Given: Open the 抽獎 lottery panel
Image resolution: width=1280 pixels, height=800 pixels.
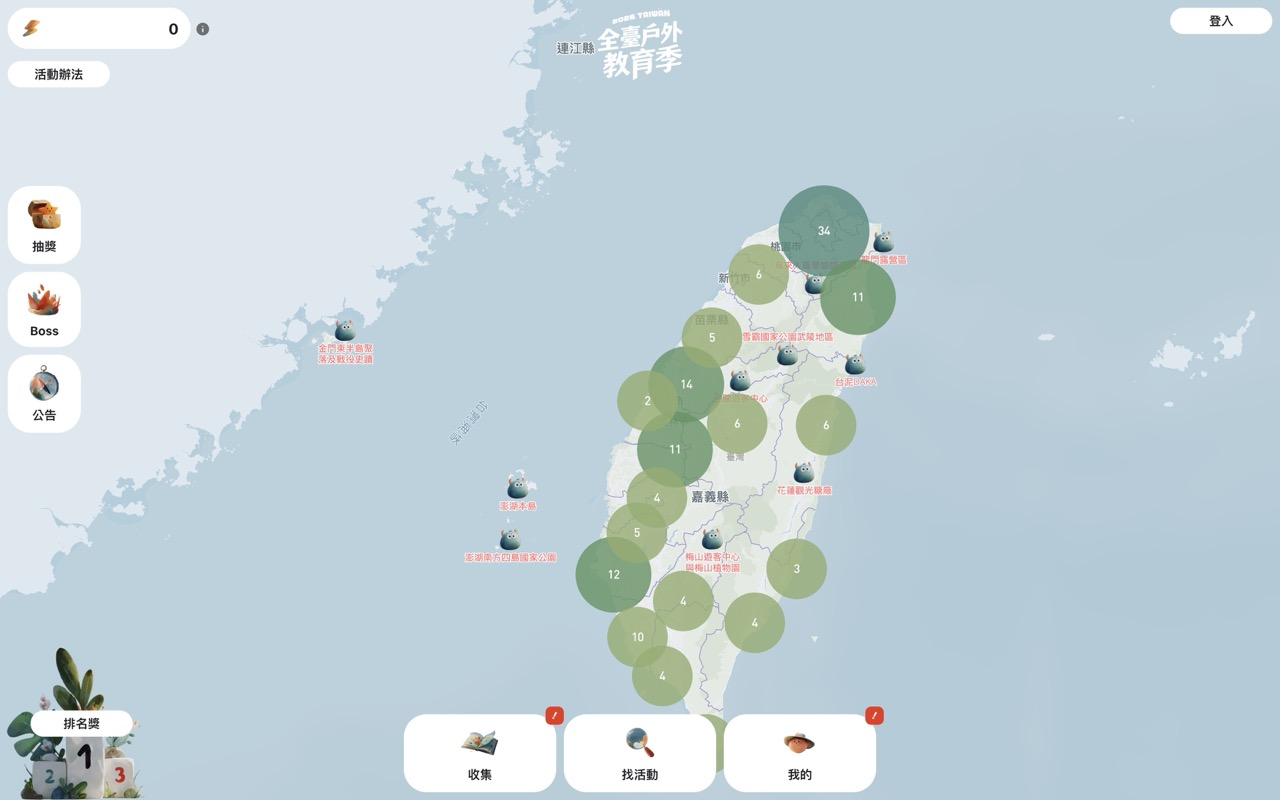Looking at the screenshot, I should (x=44, y=225).
